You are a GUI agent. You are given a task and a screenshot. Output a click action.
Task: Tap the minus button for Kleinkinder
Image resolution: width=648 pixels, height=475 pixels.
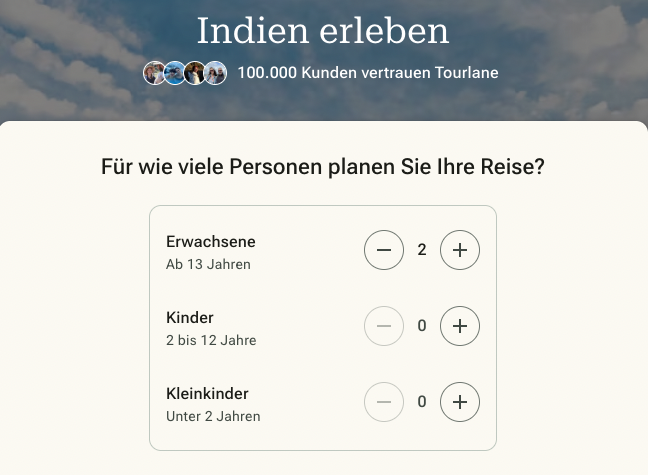coord(384,402)
